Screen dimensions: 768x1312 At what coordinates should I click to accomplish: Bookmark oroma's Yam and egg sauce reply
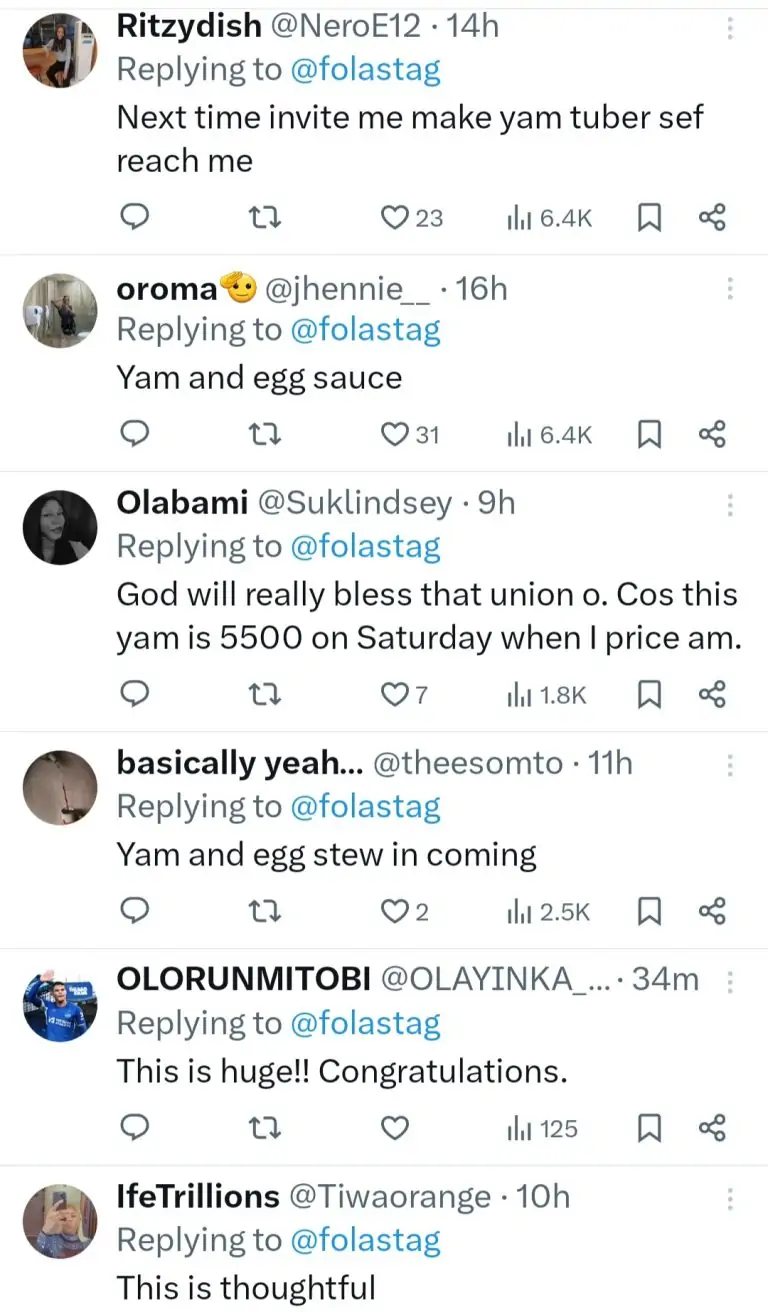(650, 434)
